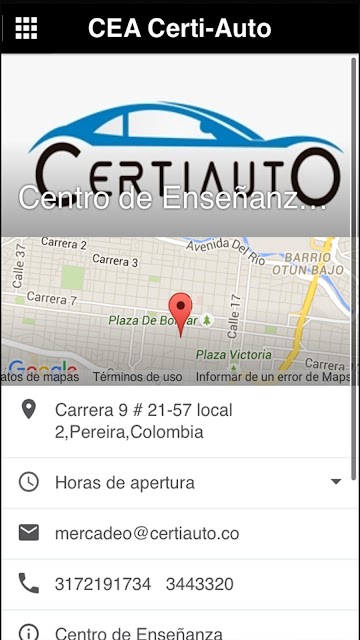Open the Centro de Enseñanza info row

click(x=176, y=625)
